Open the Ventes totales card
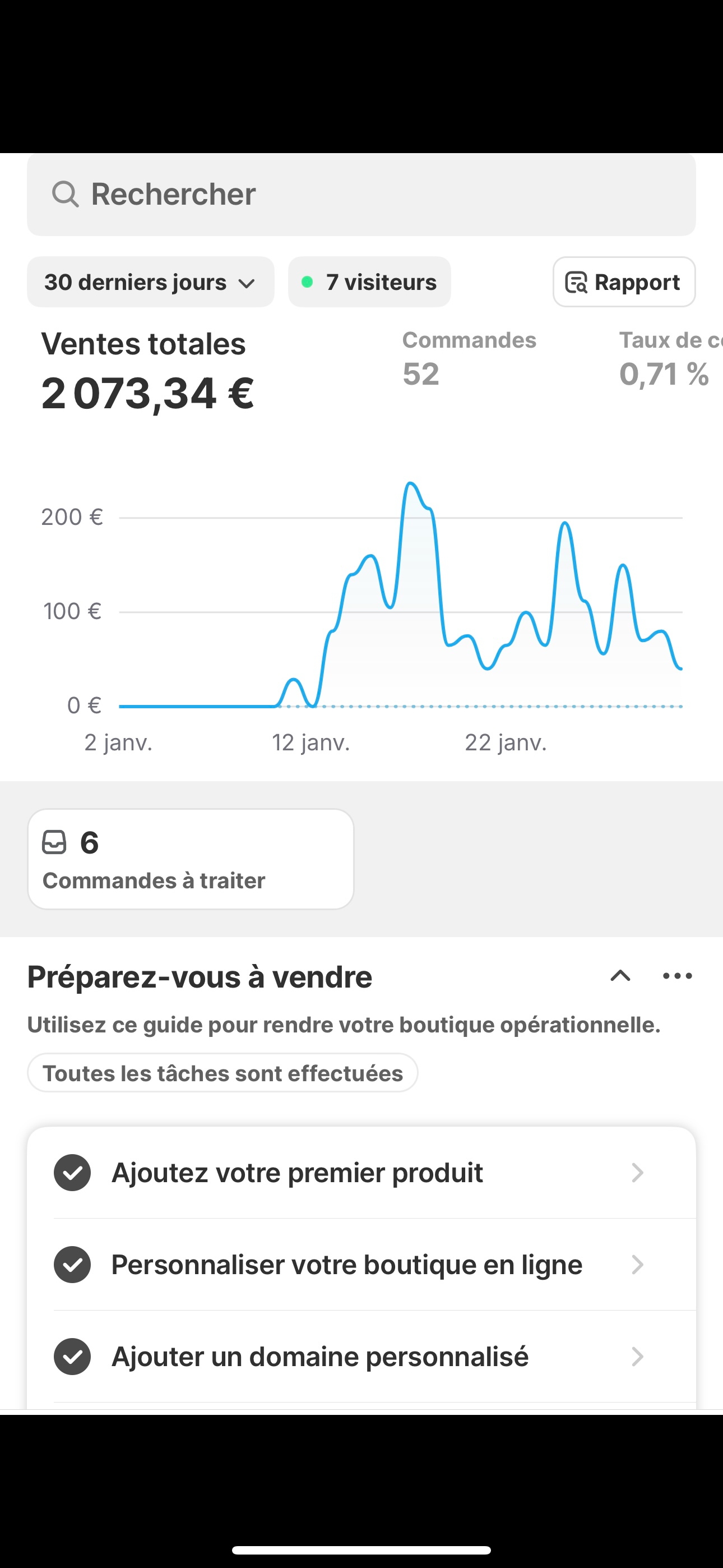 (x=147, y=371)
